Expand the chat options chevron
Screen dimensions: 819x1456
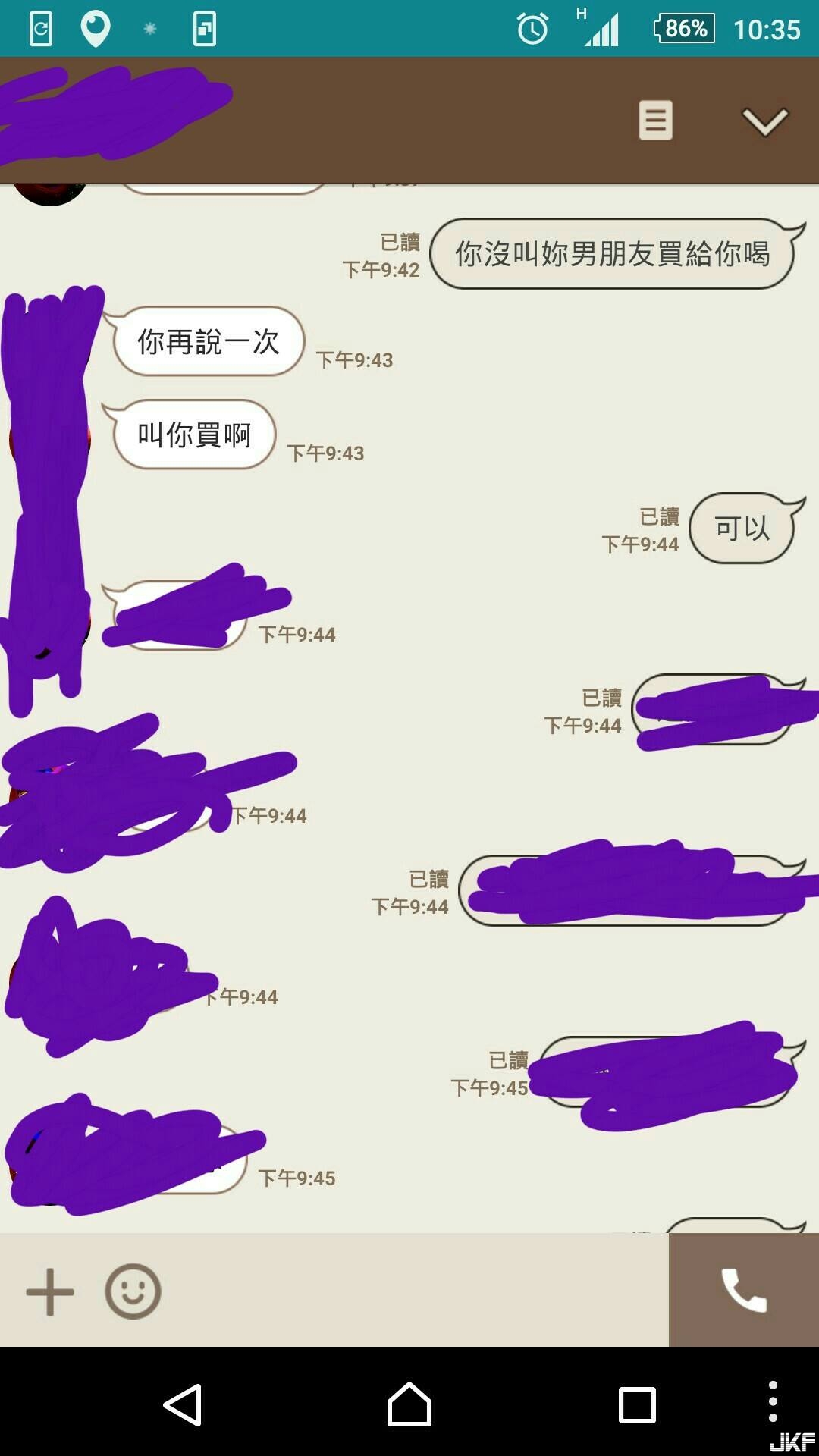click(x=764, y=121)
